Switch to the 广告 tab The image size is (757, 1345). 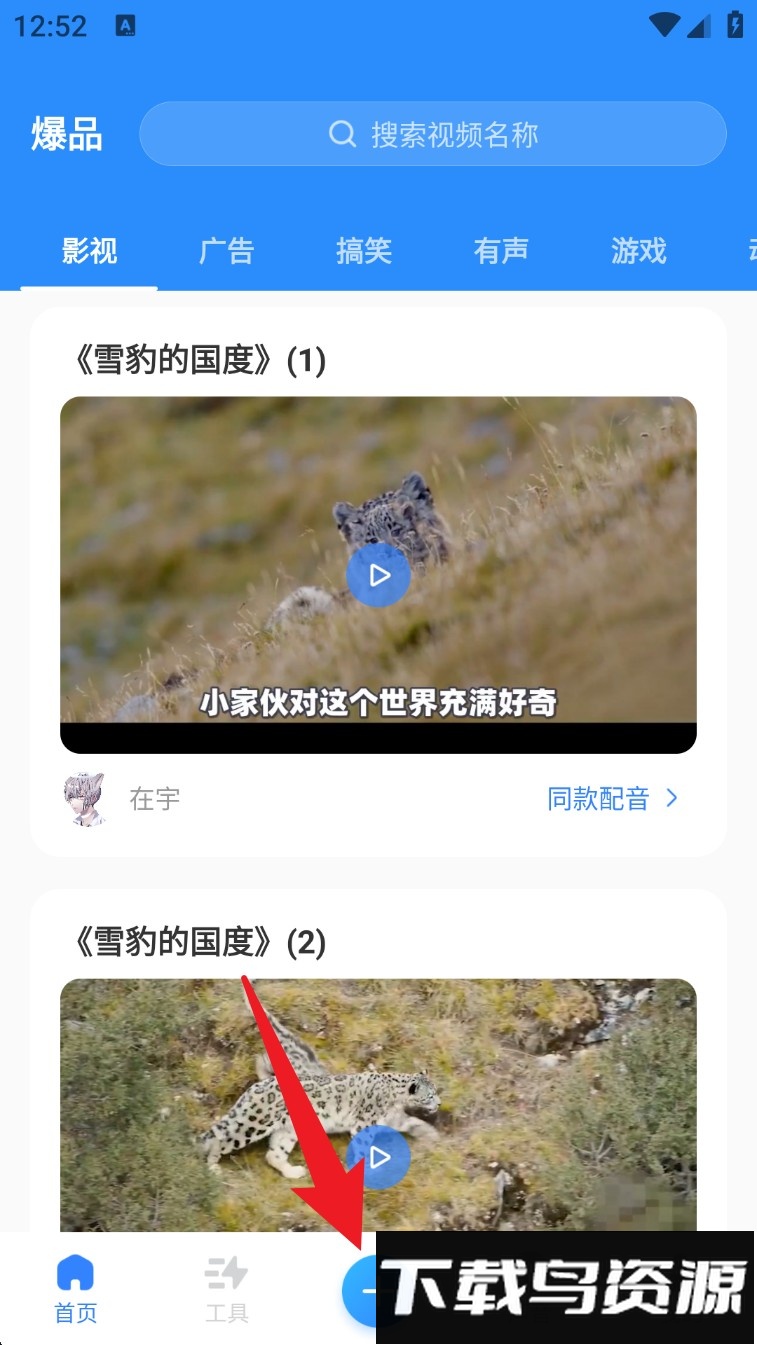pos(226,250)
